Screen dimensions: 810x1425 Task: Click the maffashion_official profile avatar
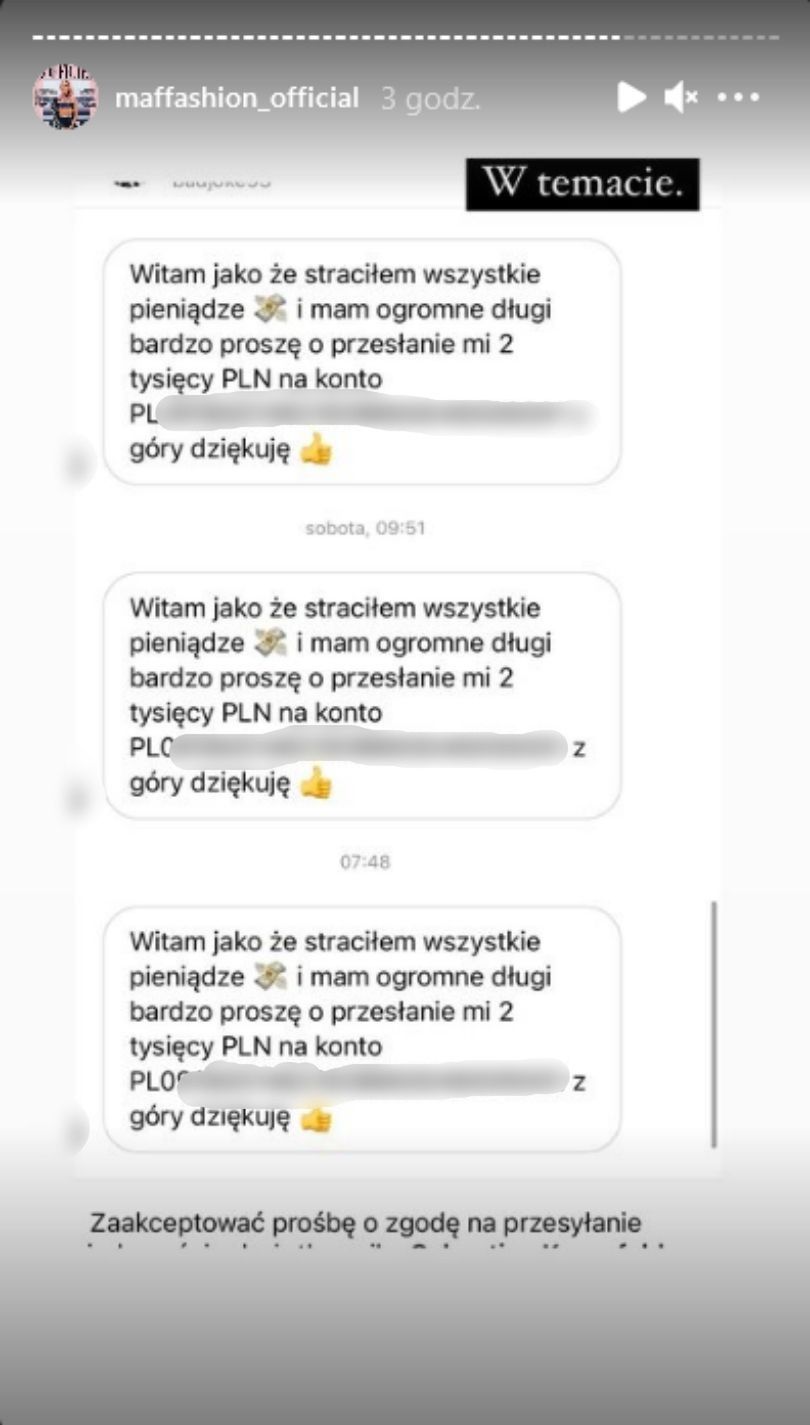(67, 97)
